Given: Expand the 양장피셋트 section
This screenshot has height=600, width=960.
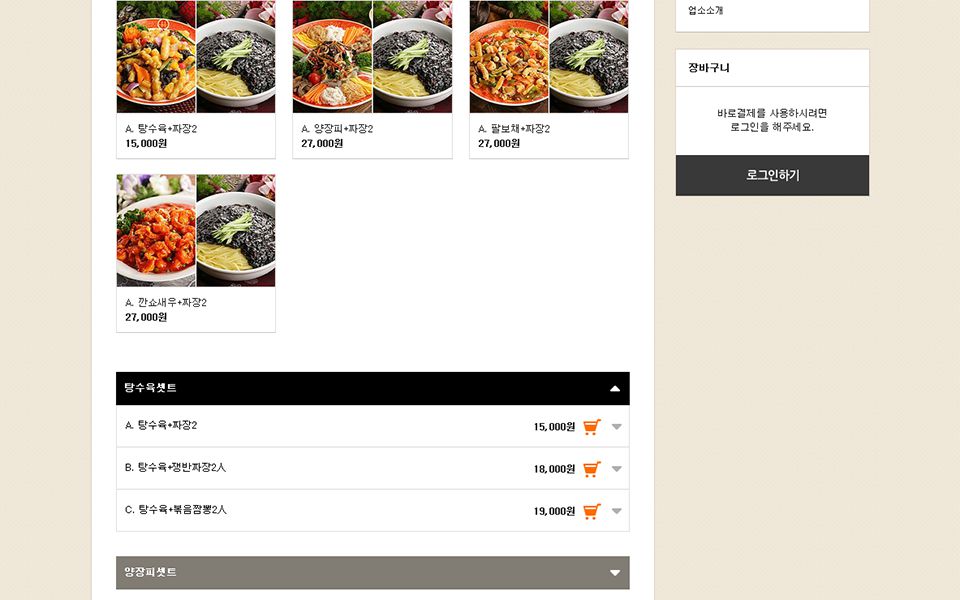Looking at the screenshot, I should (x=615, y=573).
